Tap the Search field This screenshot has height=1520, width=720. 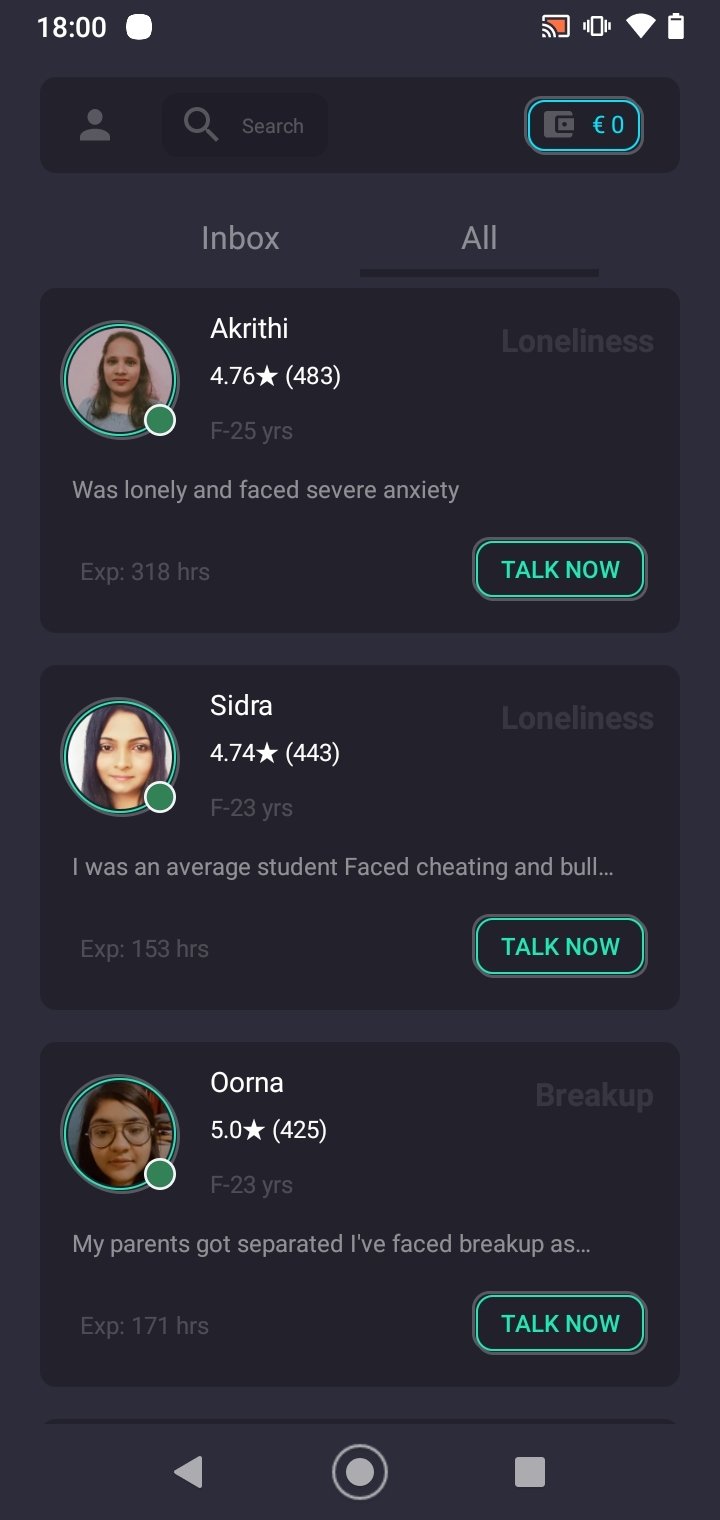pos(245,126)
